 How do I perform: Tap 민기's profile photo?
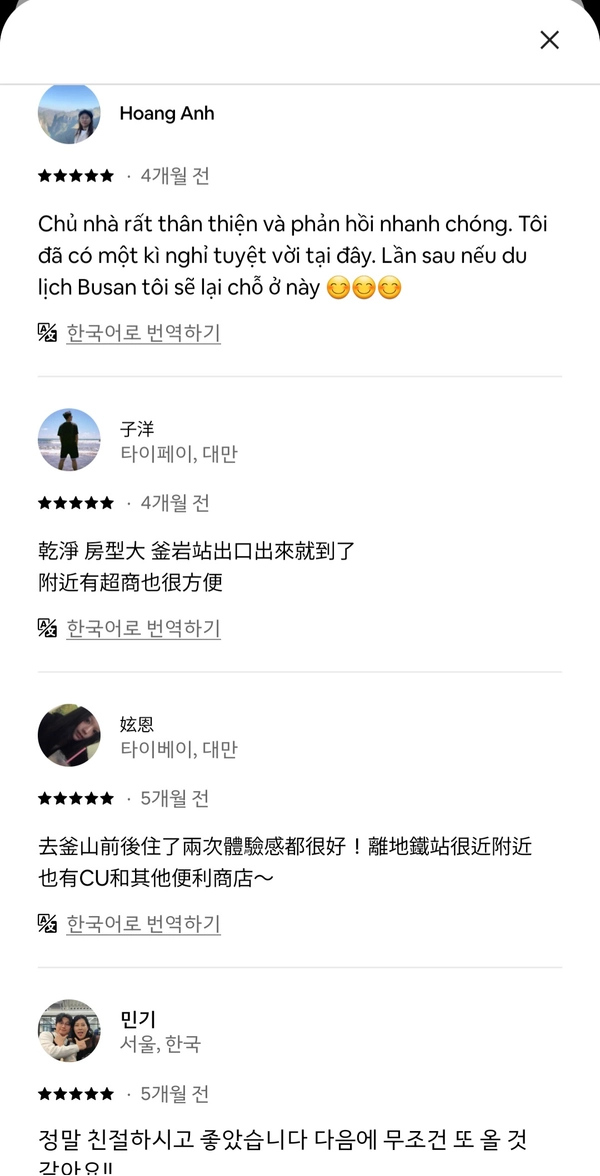[69, 1031]
